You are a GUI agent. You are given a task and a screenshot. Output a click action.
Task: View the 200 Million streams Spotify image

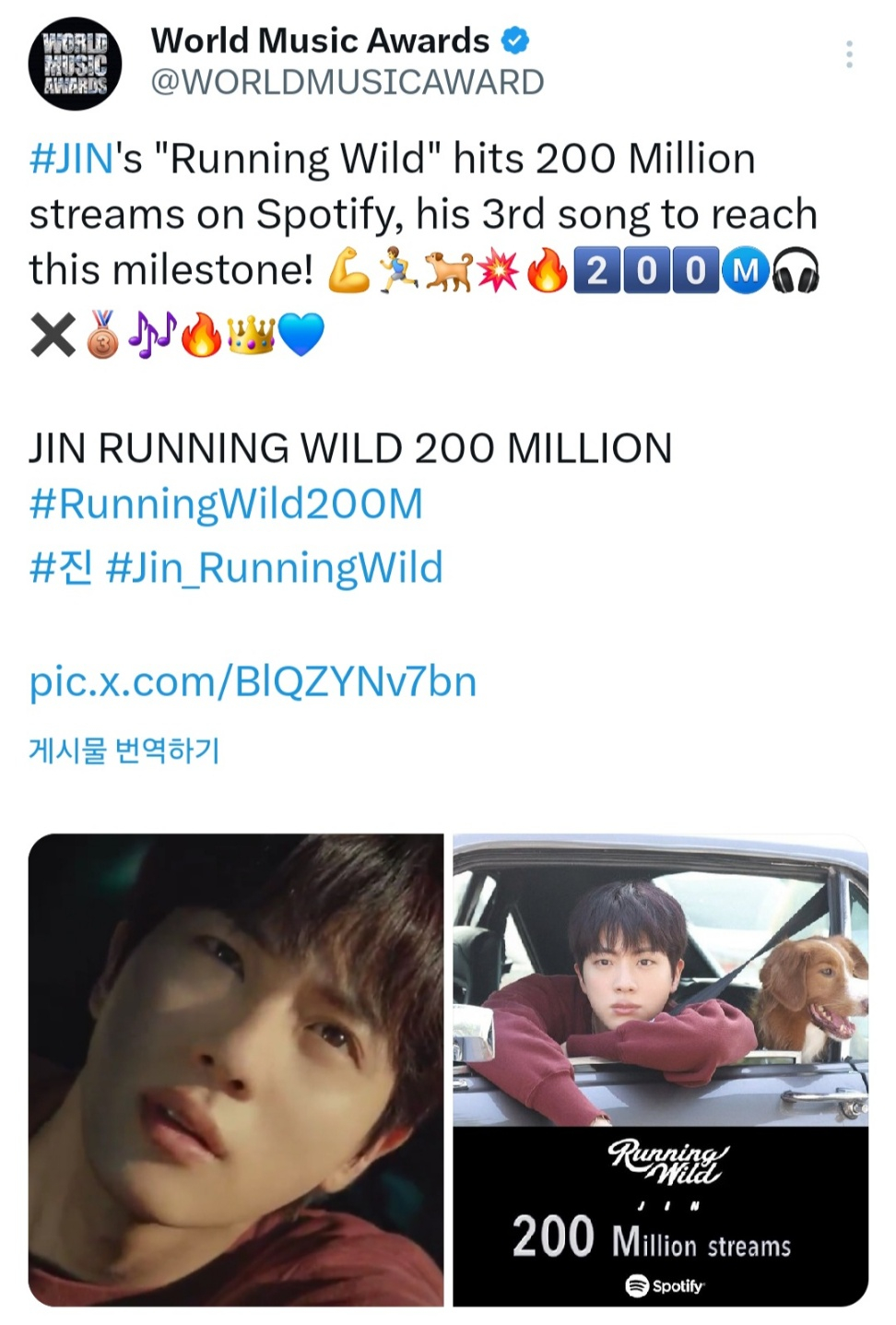pyautogui.click(x=660, y=1070)
